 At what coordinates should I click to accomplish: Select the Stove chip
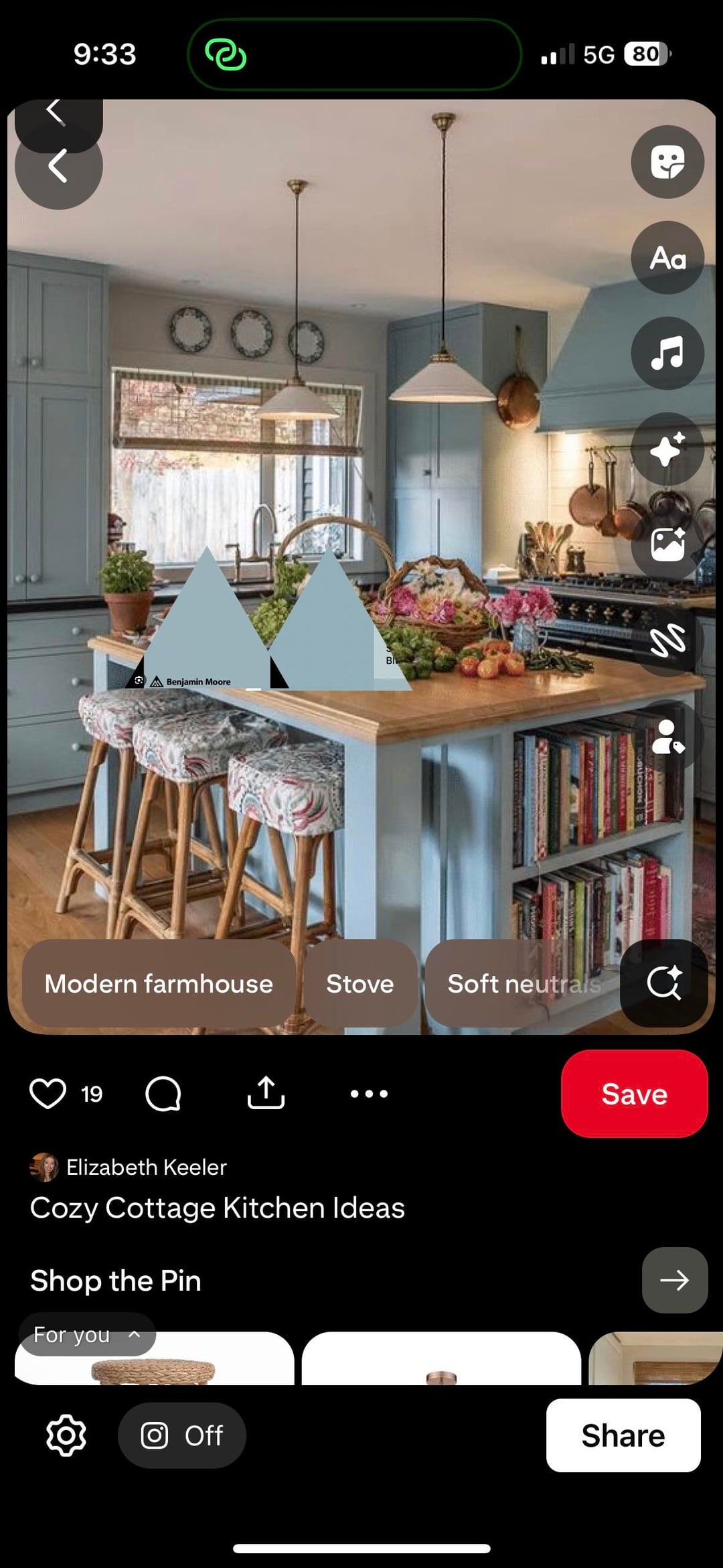(360, 983)
